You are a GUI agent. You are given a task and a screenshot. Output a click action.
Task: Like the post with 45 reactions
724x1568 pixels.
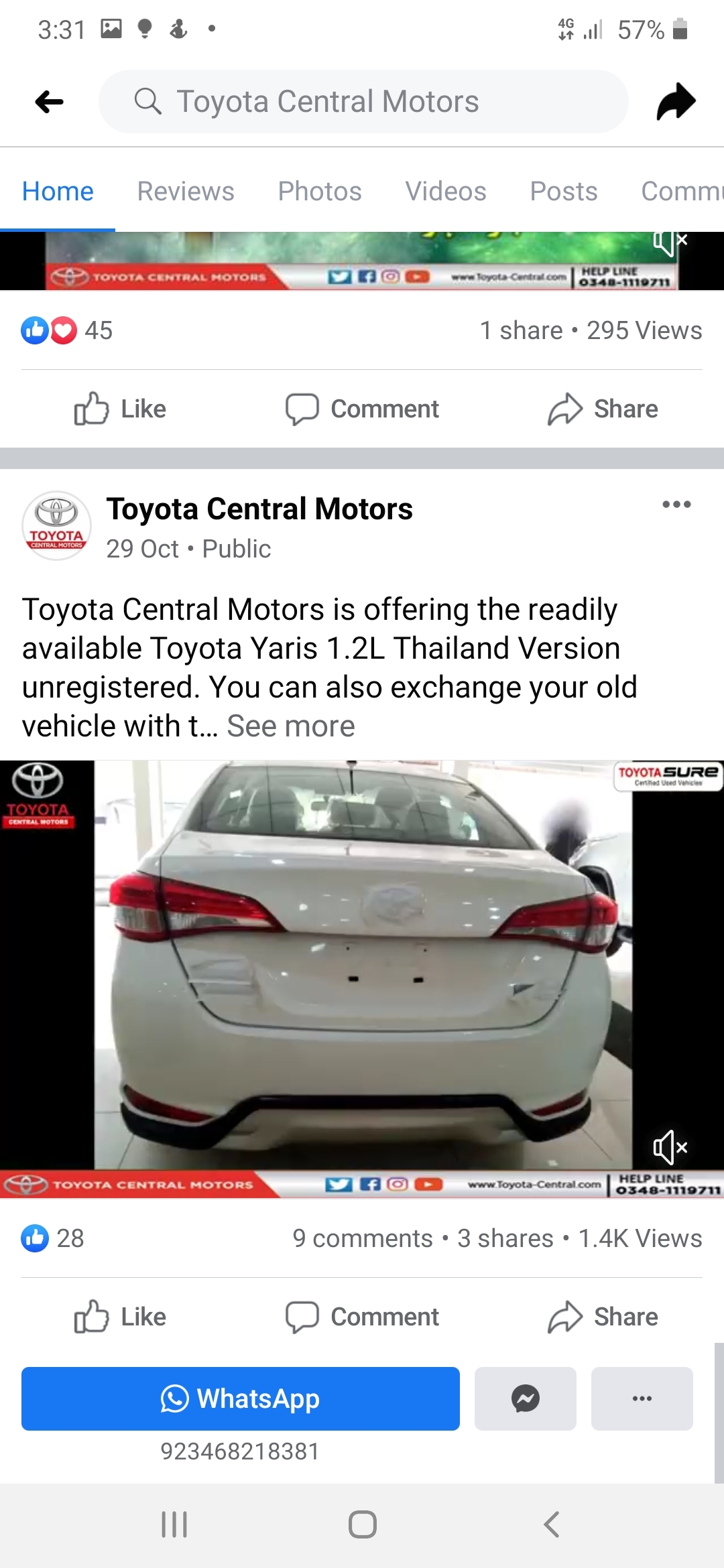[x=121, y=409]
